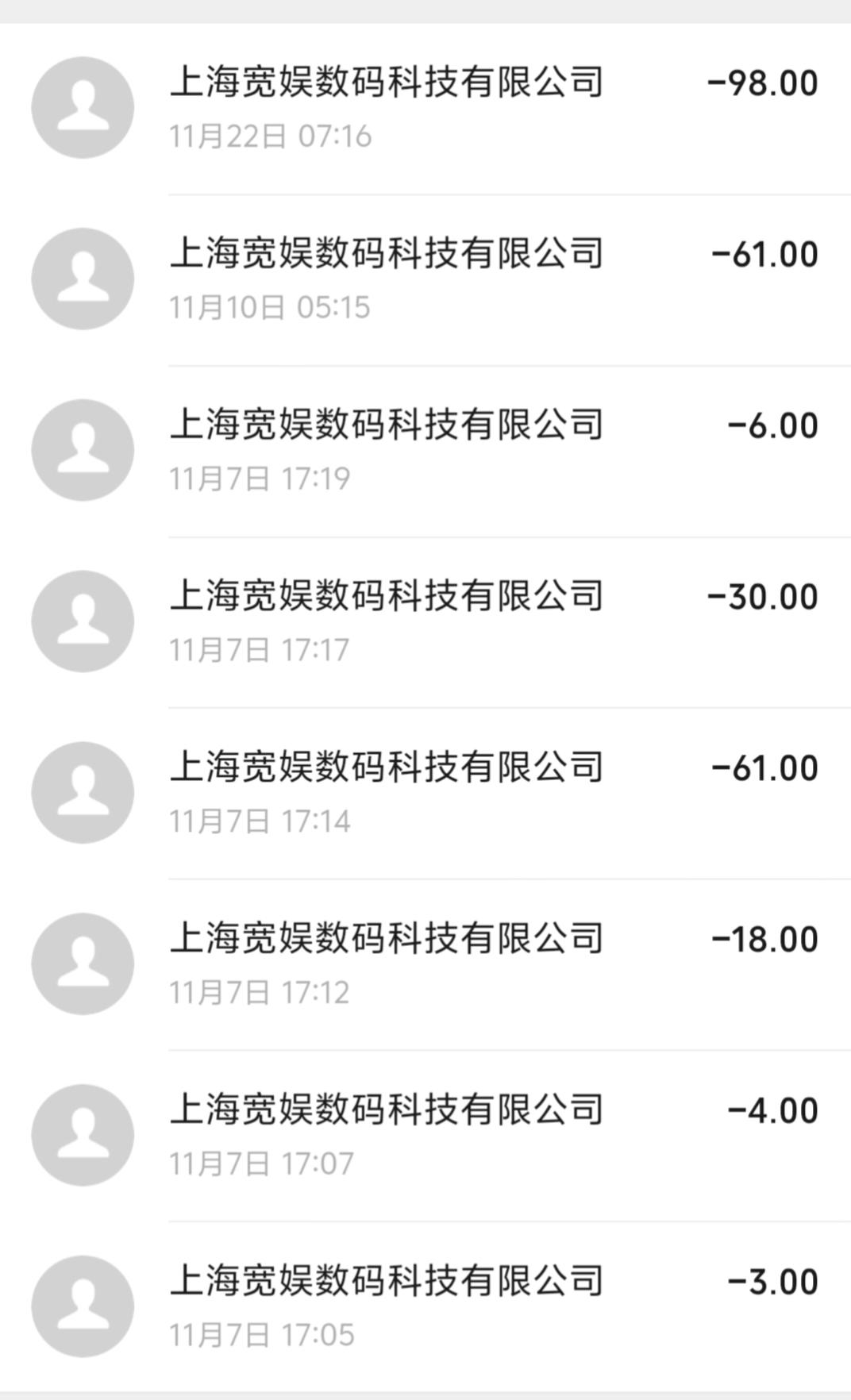Open the -6.00 transaction at 11月7日 17:19
The height and width of the screenshot is (1400, 851).
point(425,451)
